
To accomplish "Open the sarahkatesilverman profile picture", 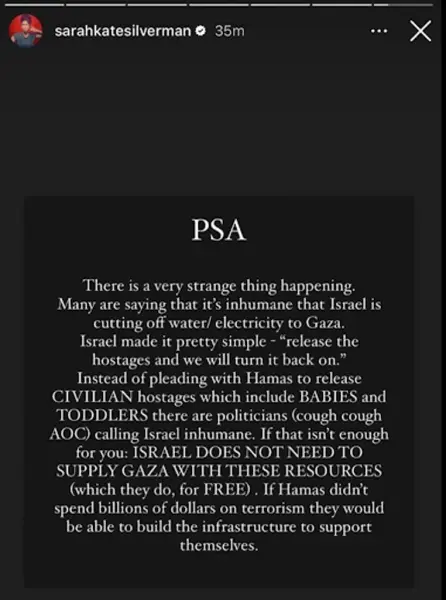I will [x=25, y=31].
